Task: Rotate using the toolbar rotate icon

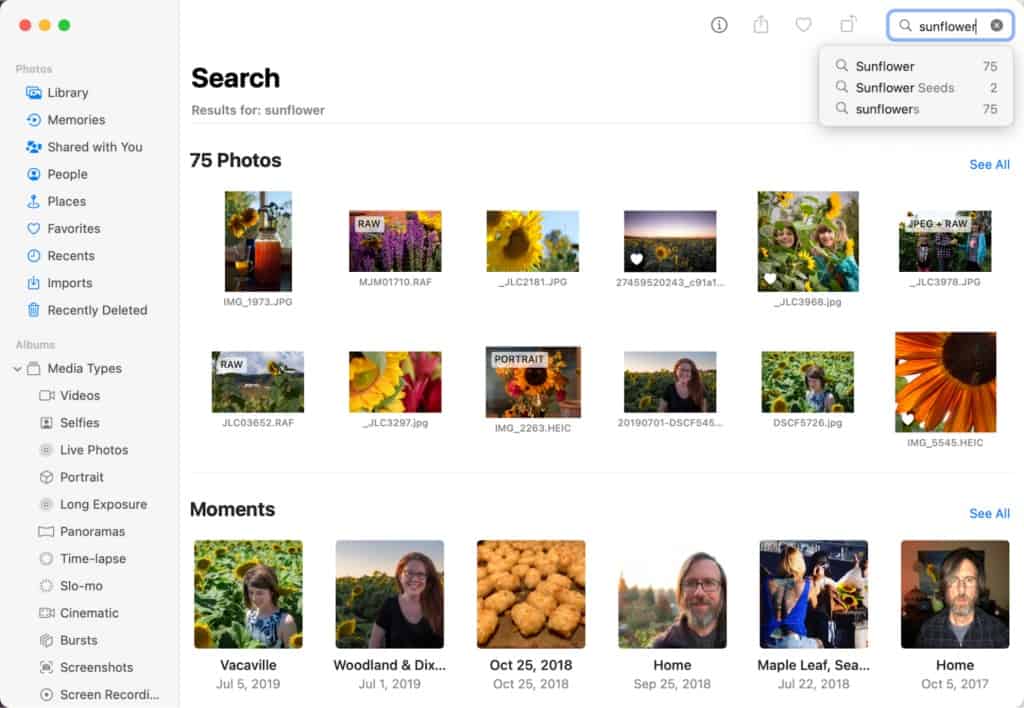Action: pos(848,25)
